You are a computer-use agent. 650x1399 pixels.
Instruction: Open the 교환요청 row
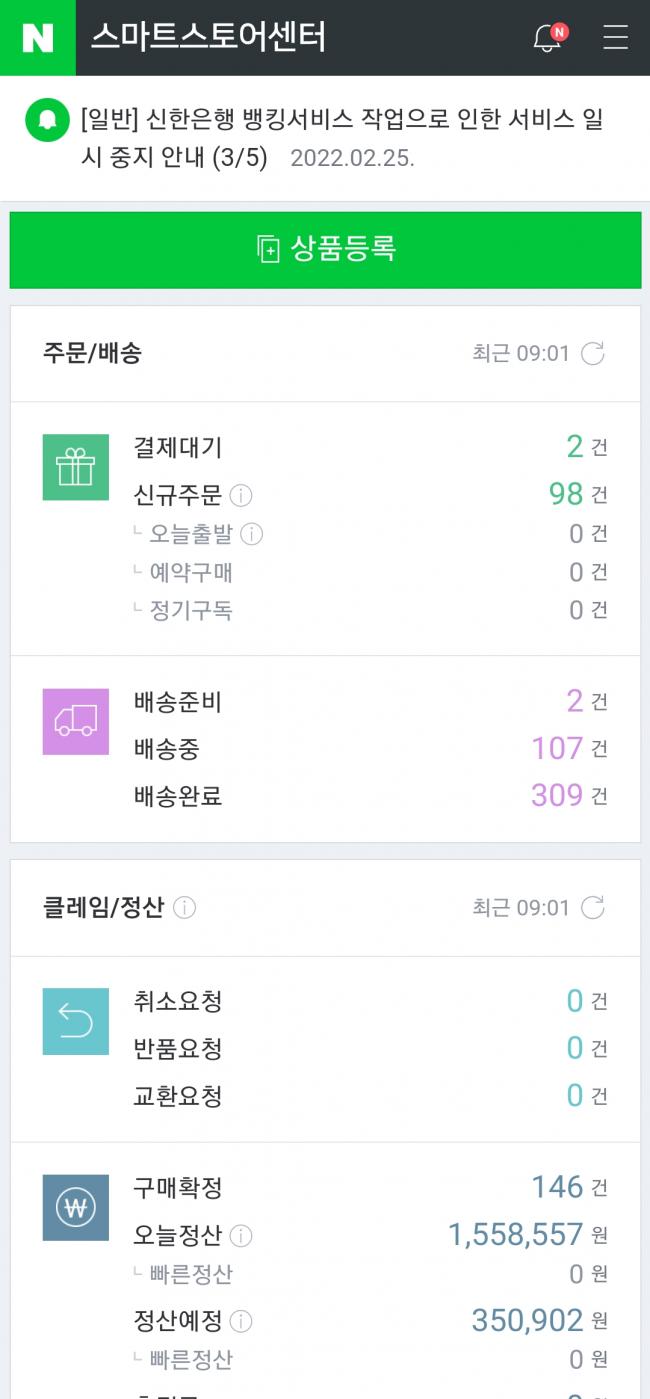pos(371,1095)
